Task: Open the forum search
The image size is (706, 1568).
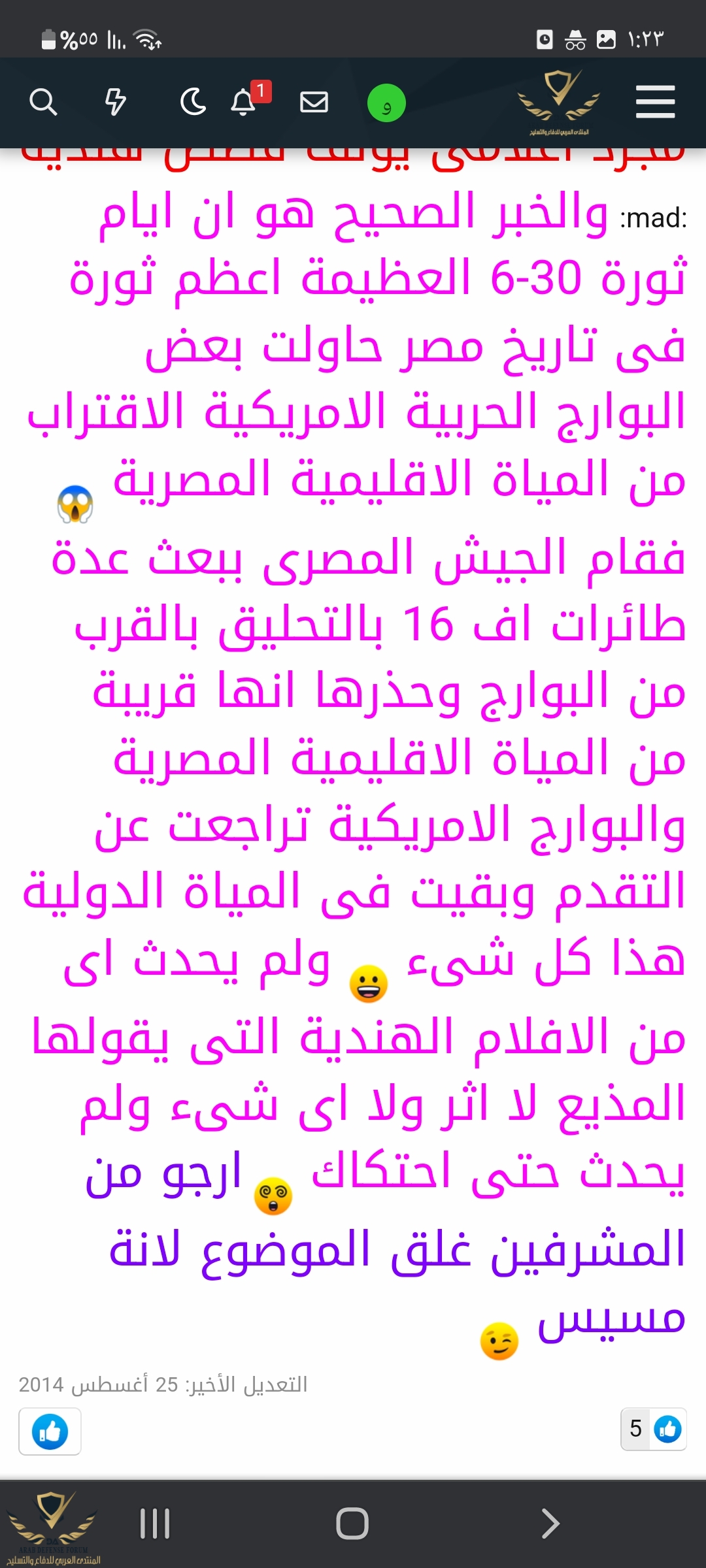Action: click(43, 103)
